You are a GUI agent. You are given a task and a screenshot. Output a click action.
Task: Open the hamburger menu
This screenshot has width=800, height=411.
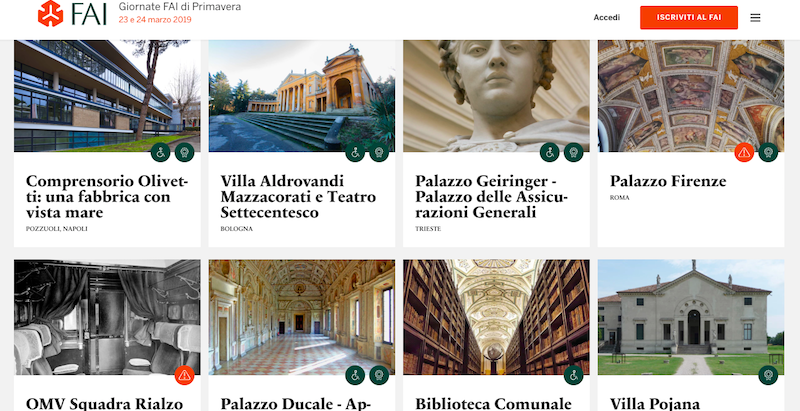pos(755,18)
